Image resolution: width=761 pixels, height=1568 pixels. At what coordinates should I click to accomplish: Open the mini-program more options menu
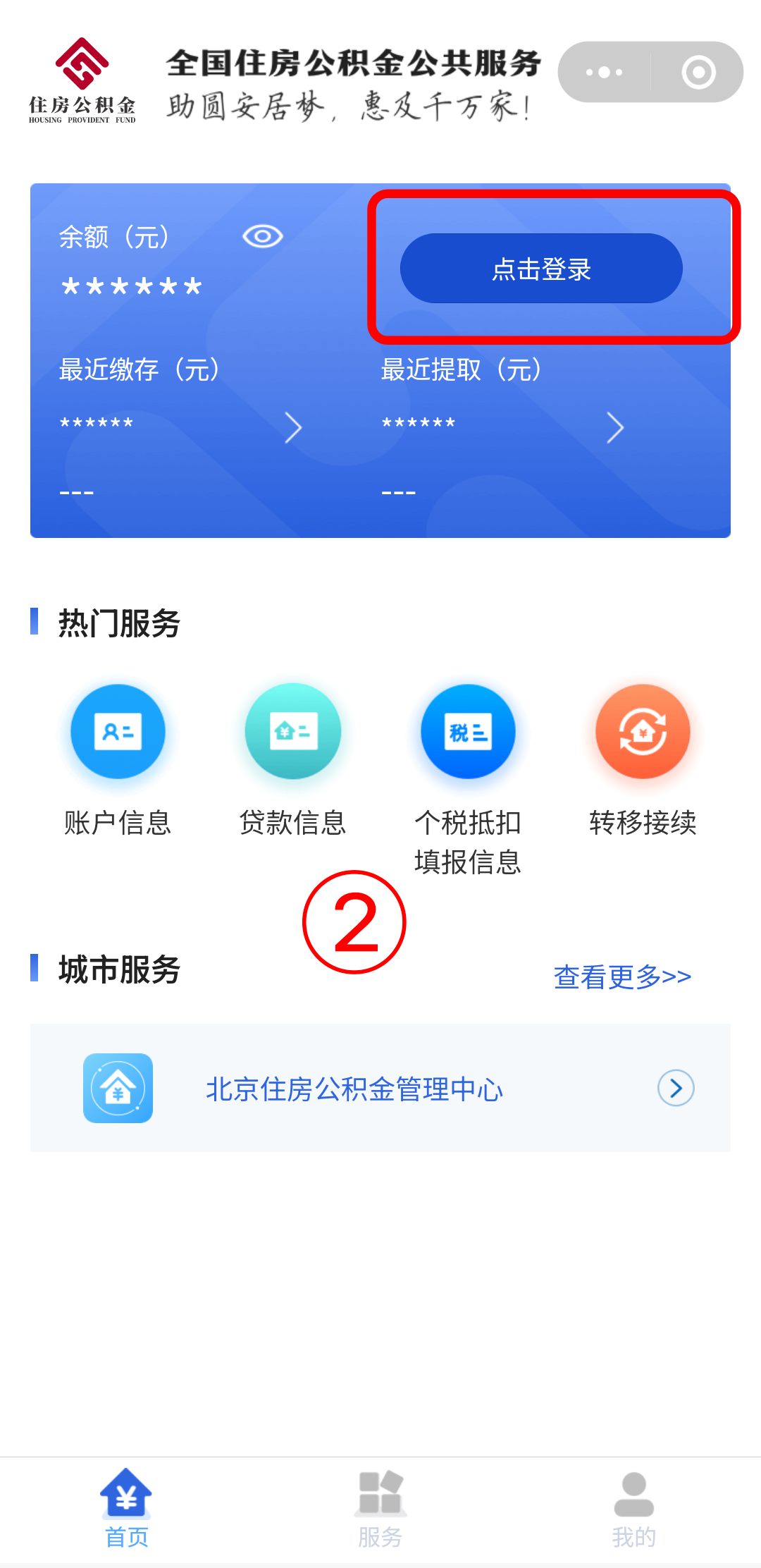click(603, 71)
